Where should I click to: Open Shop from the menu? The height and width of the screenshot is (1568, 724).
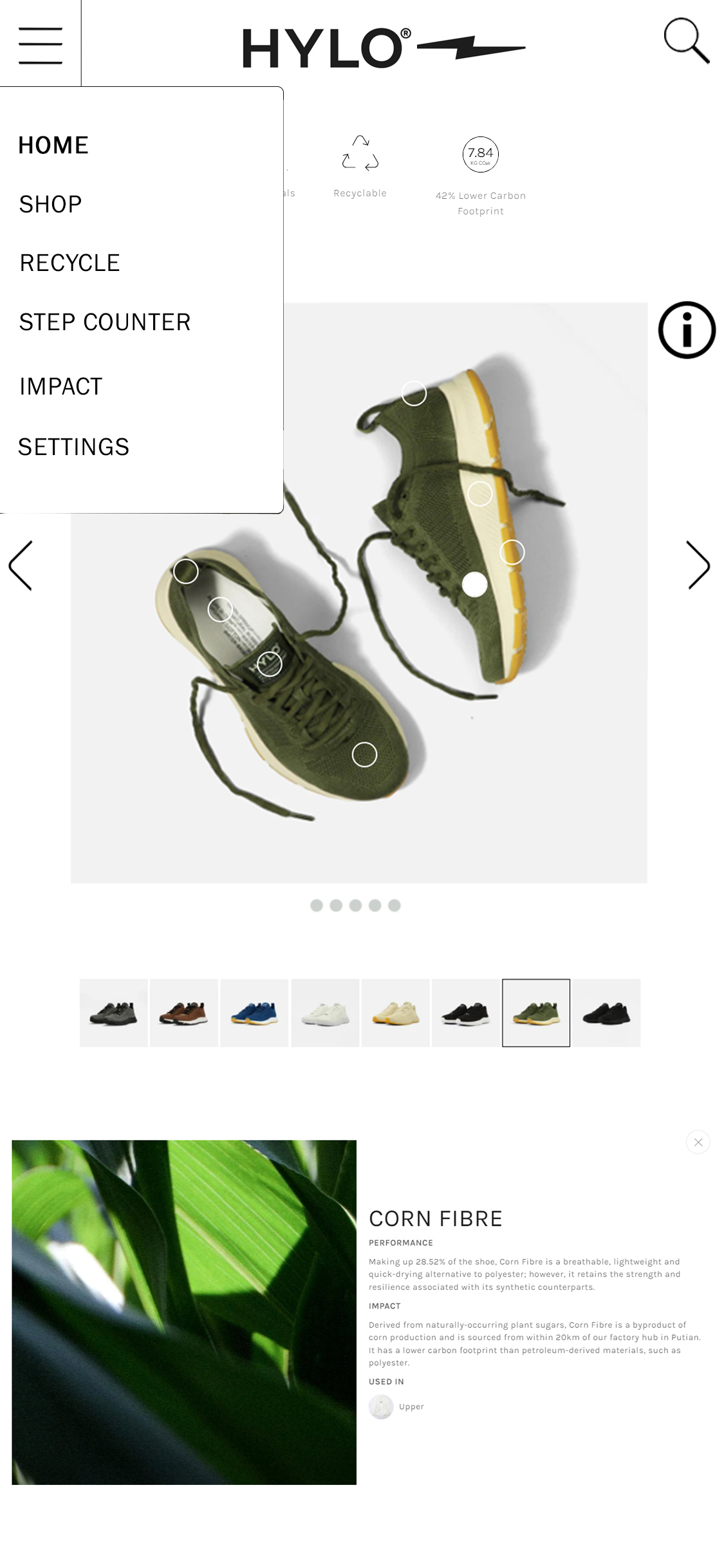tap(50, 205)
